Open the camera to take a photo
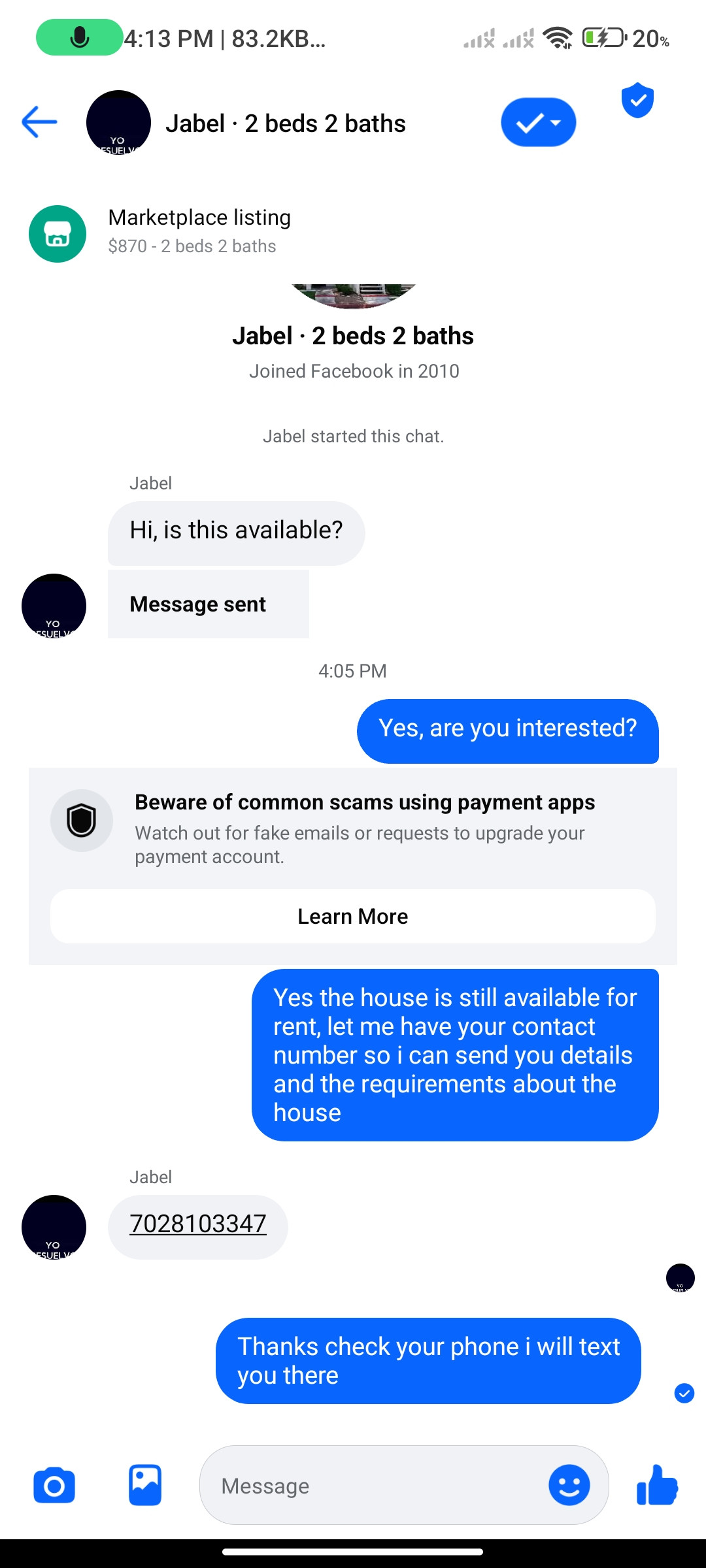Viewport: 706px width, 1568px height. [x=54, y=1485]
